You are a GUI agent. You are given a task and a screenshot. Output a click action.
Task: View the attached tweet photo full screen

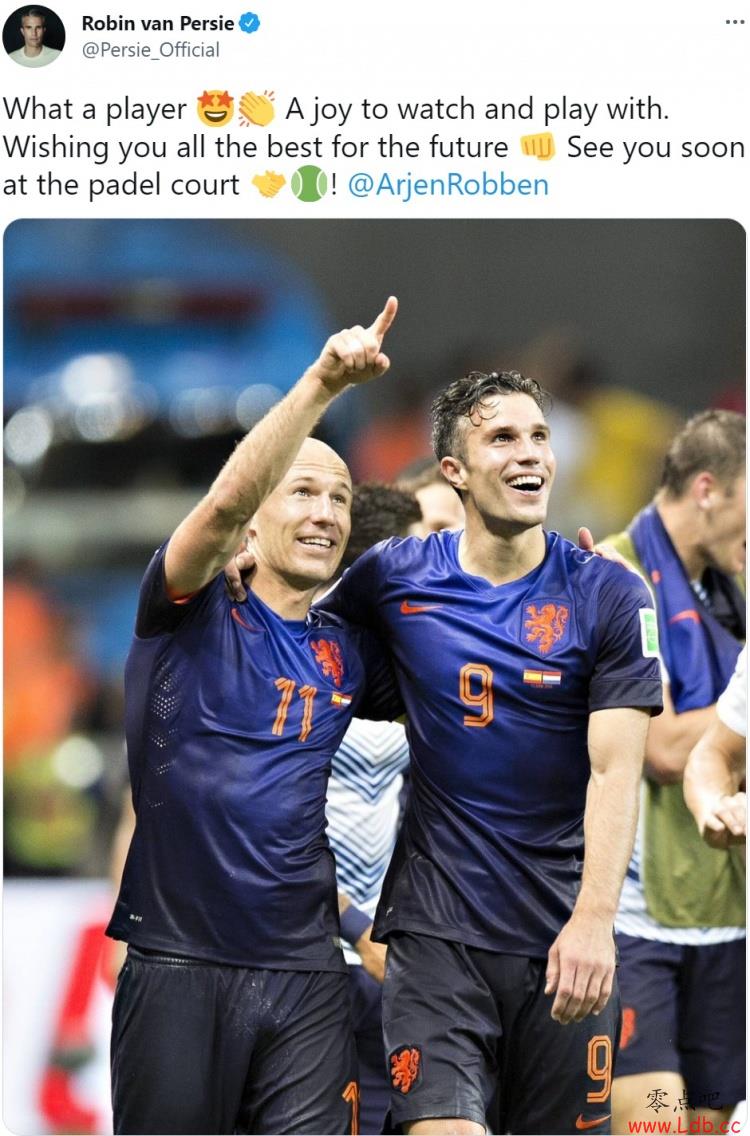pyautogui.click(x=374, y=675)
